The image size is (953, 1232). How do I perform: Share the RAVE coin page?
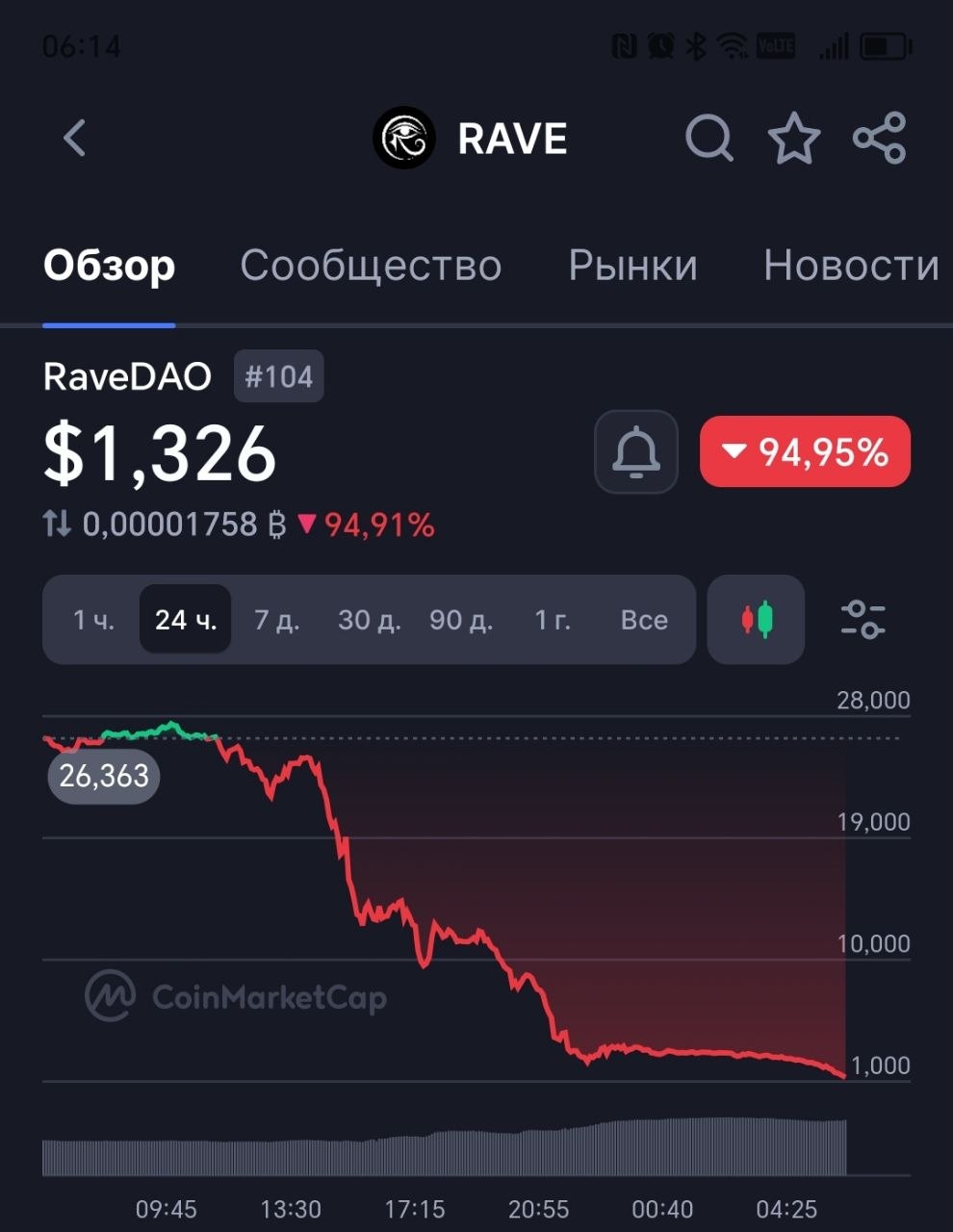[x=880, y=139]
